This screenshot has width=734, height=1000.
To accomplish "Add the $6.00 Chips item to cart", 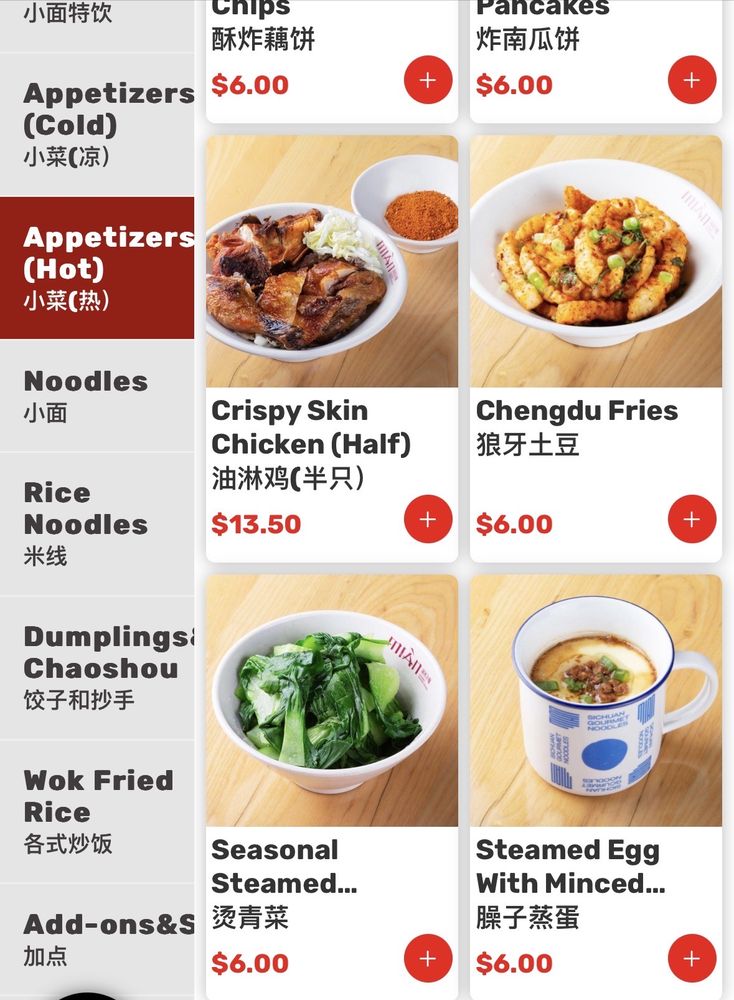I will point(428,80).
